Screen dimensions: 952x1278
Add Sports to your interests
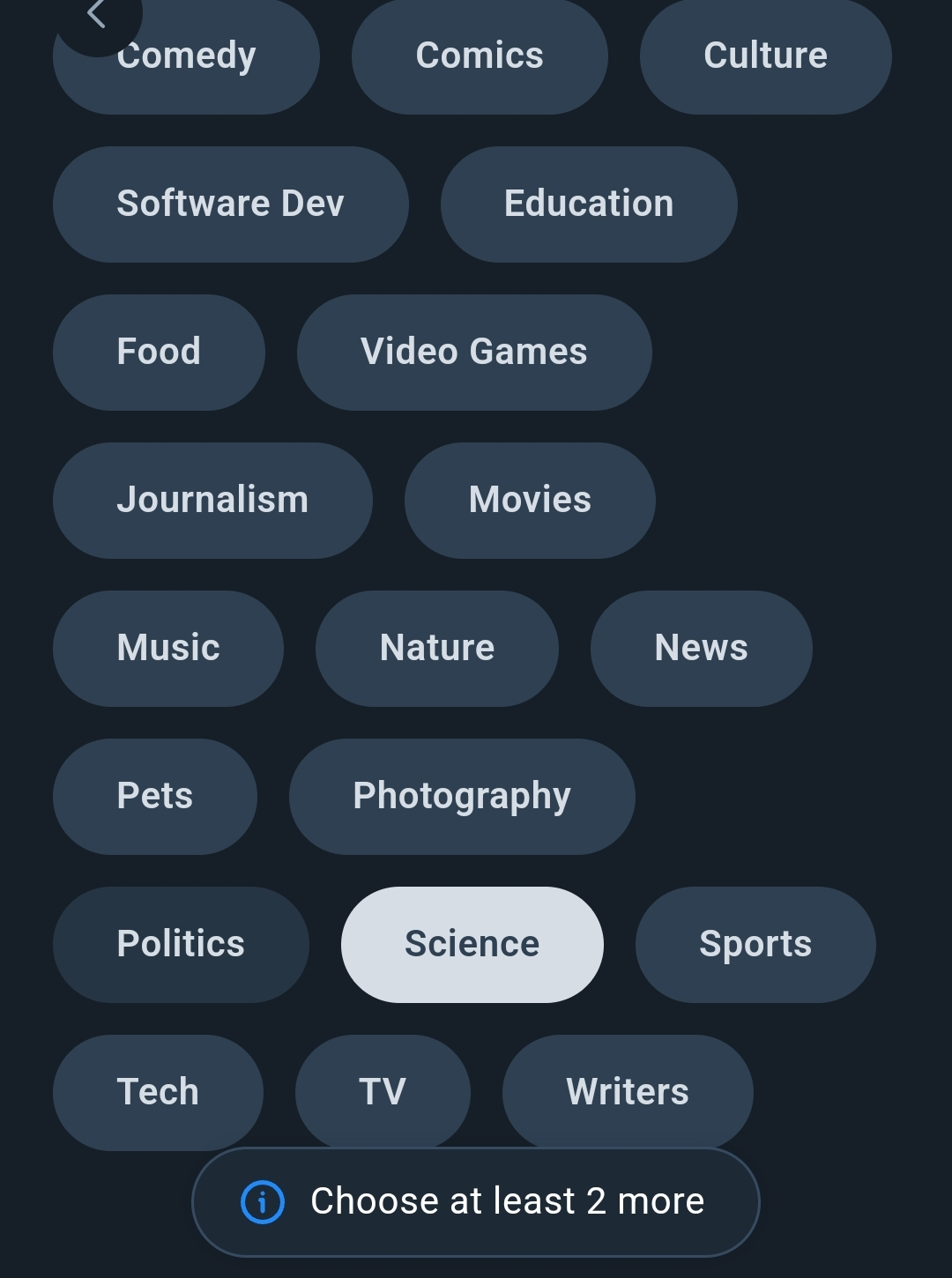tap(755, 945)
